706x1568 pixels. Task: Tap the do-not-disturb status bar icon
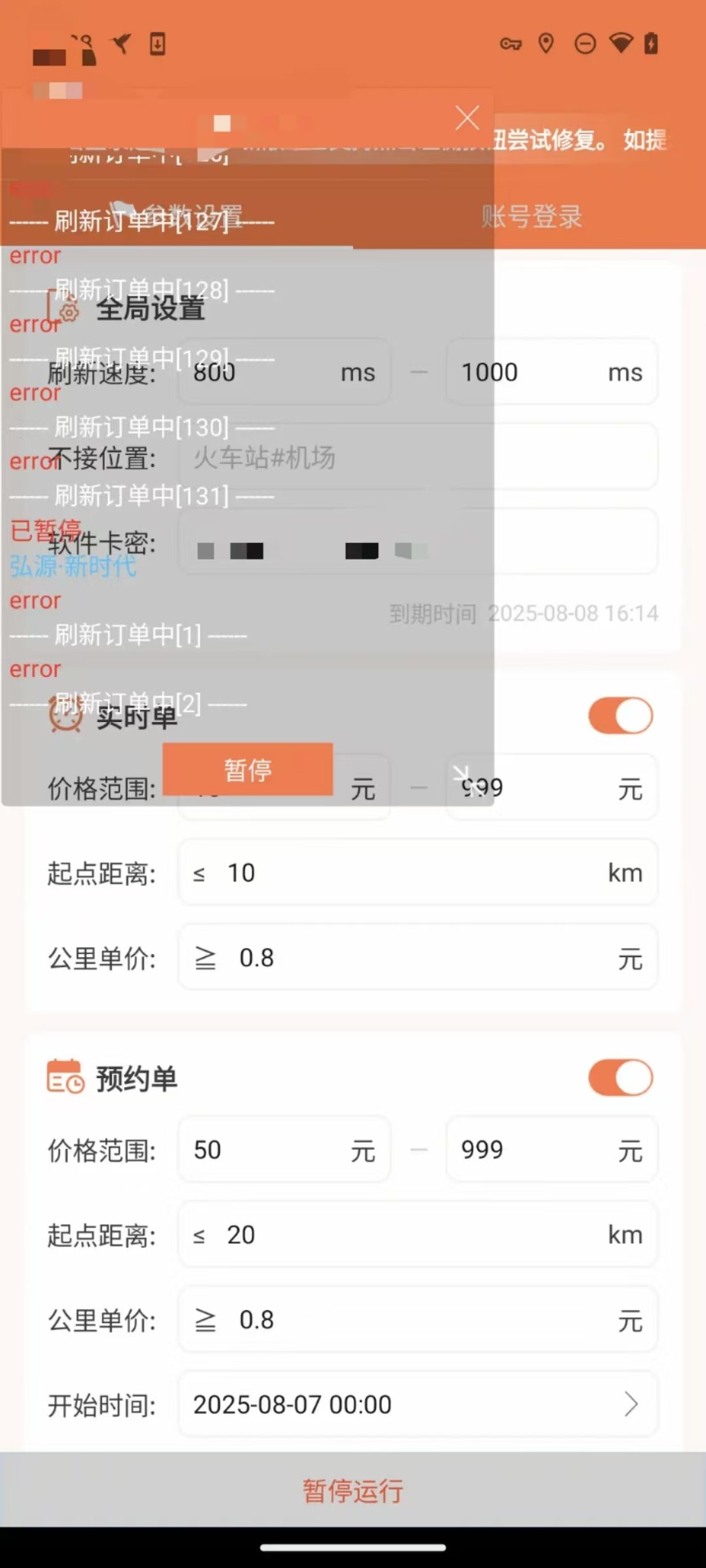pyautogui.click(x=583, y=44)
